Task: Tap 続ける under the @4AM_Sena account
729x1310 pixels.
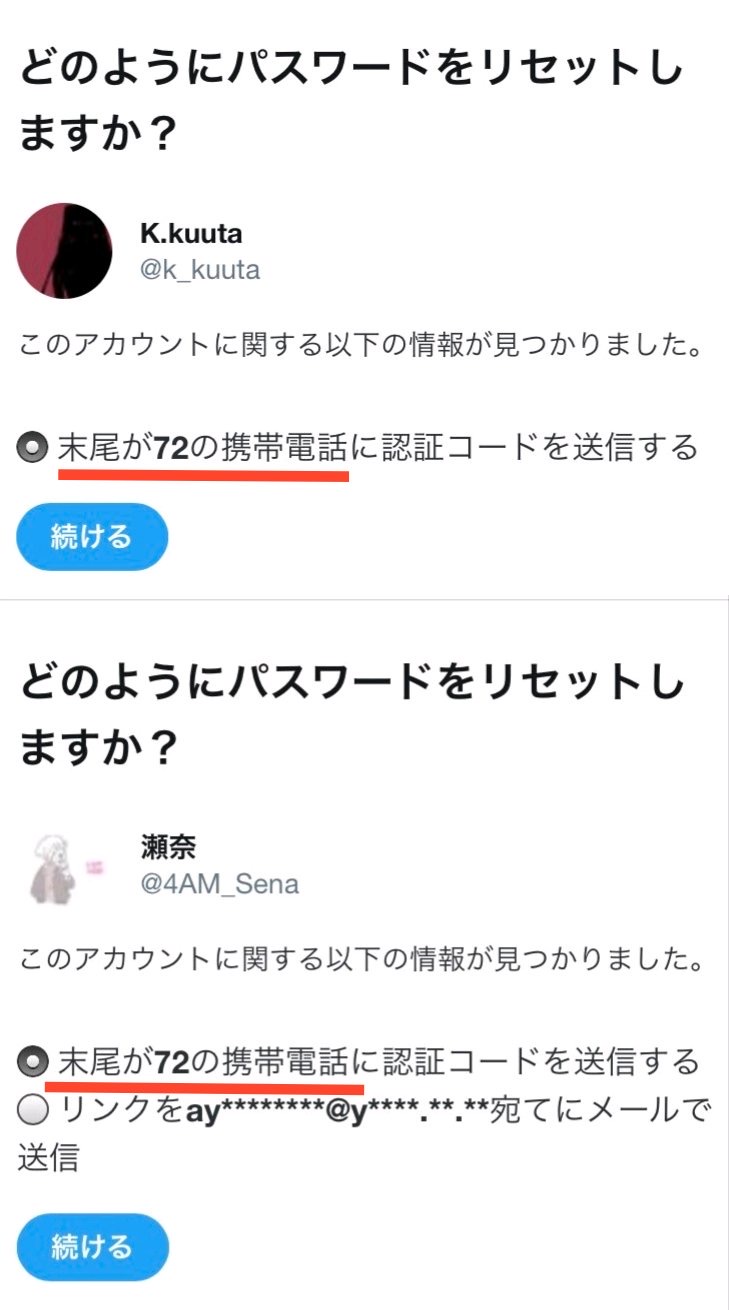Action: [x=92, y=1247]
